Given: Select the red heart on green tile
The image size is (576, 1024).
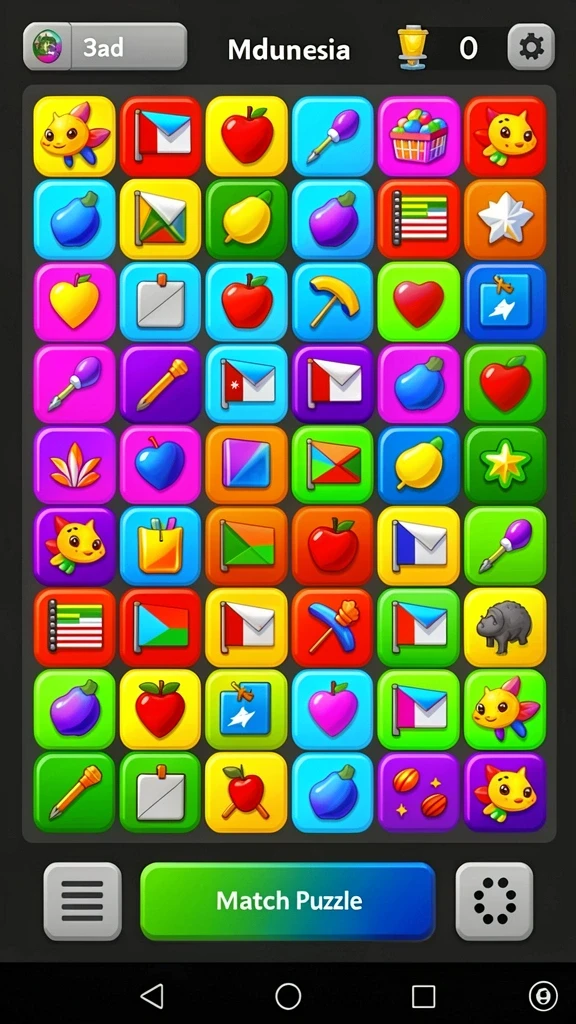Looking at the screenshot, I should point(419,300).
